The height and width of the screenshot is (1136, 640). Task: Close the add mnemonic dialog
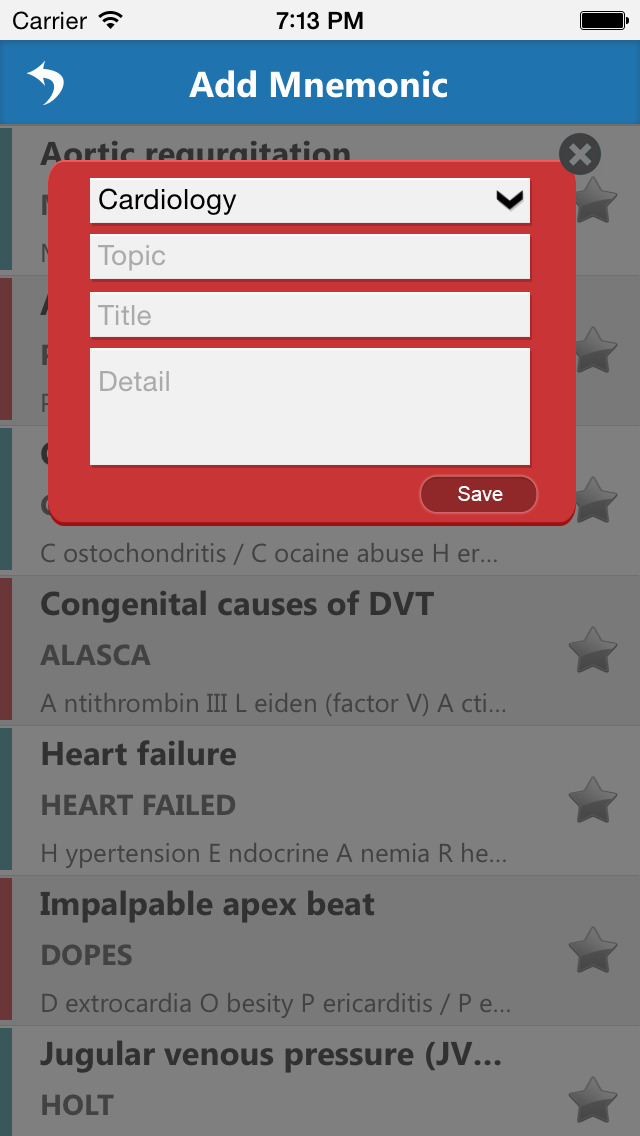click(x=579, y=155)
